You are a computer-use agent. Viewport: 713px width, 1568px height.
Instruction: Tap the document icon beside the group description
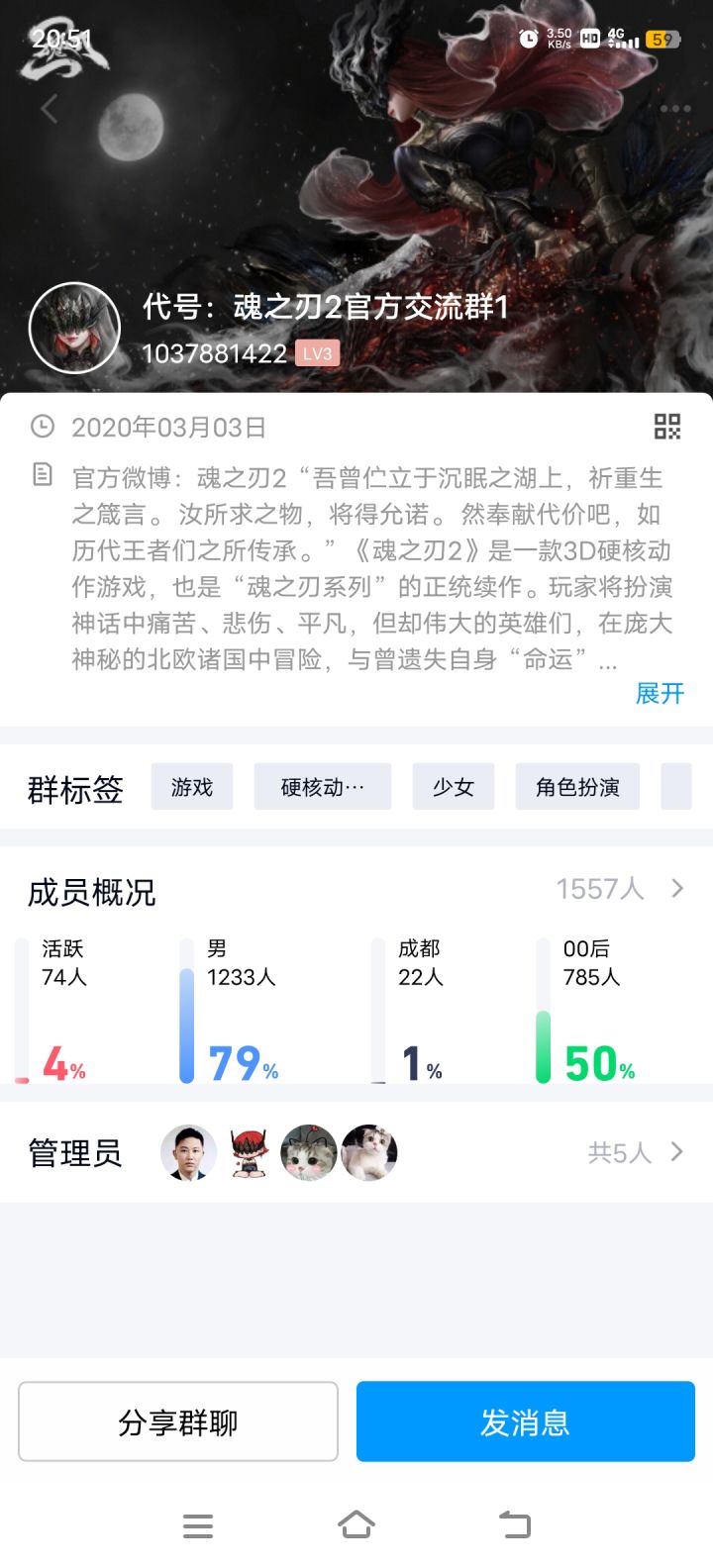point(42,475)
